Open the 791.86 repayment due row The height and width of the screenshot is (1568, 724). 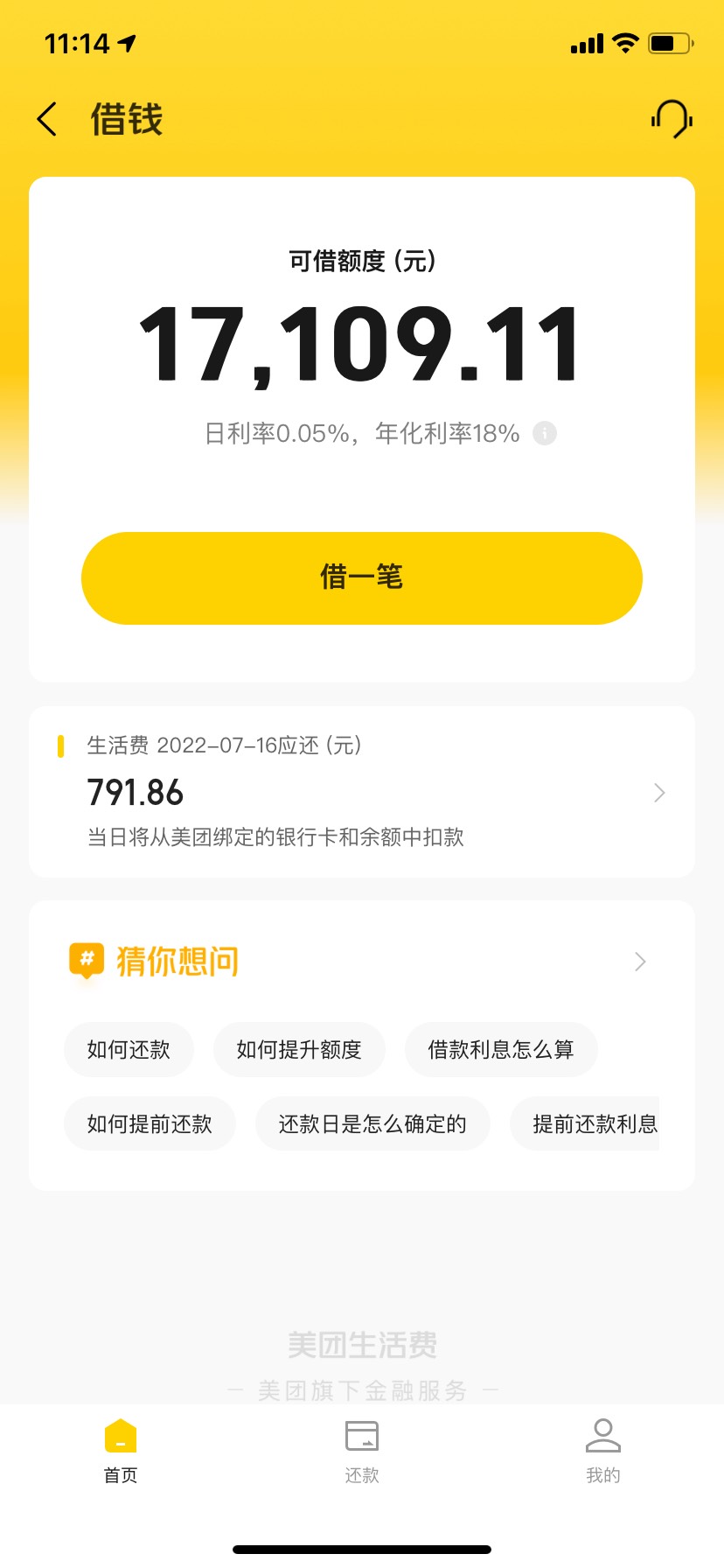(x=362, y=792)
